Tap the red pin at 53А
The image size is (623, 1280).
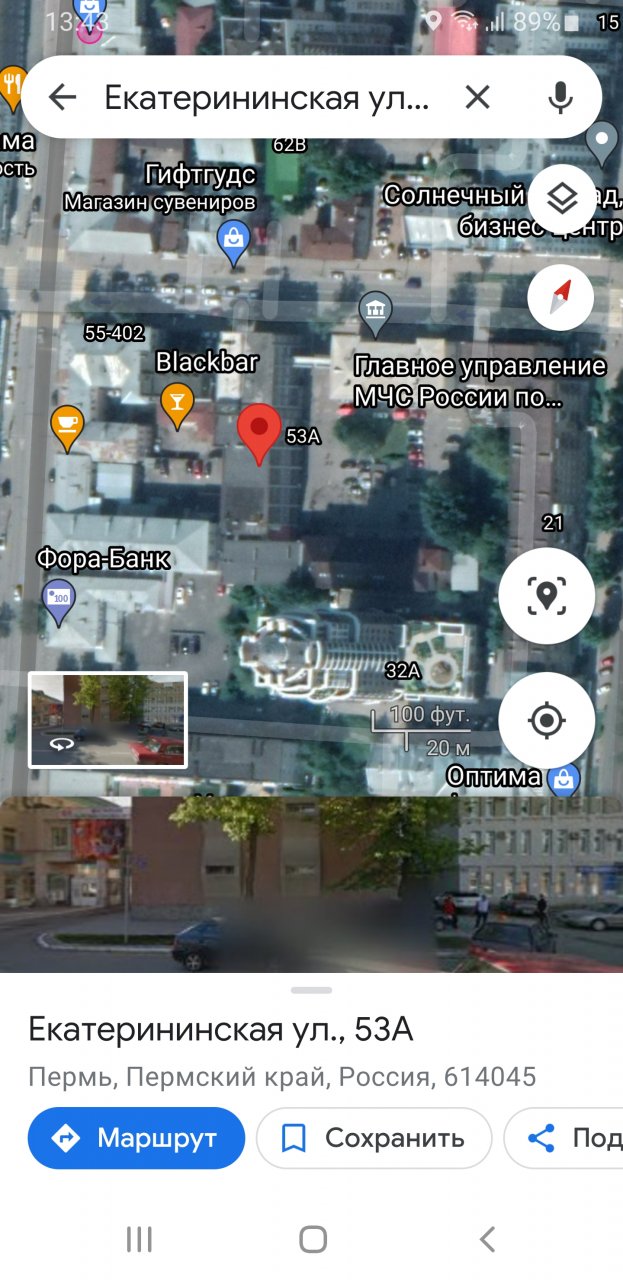pos(260,432)
